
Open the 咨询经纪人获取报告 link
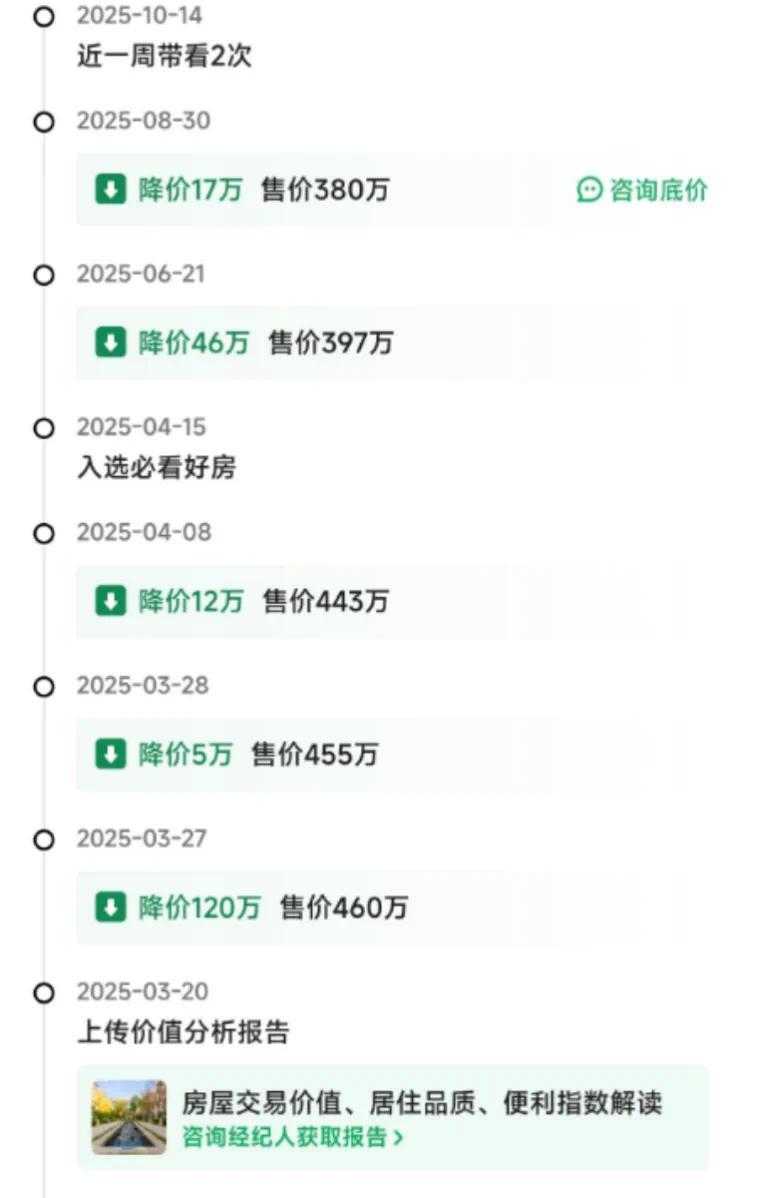292,1137
